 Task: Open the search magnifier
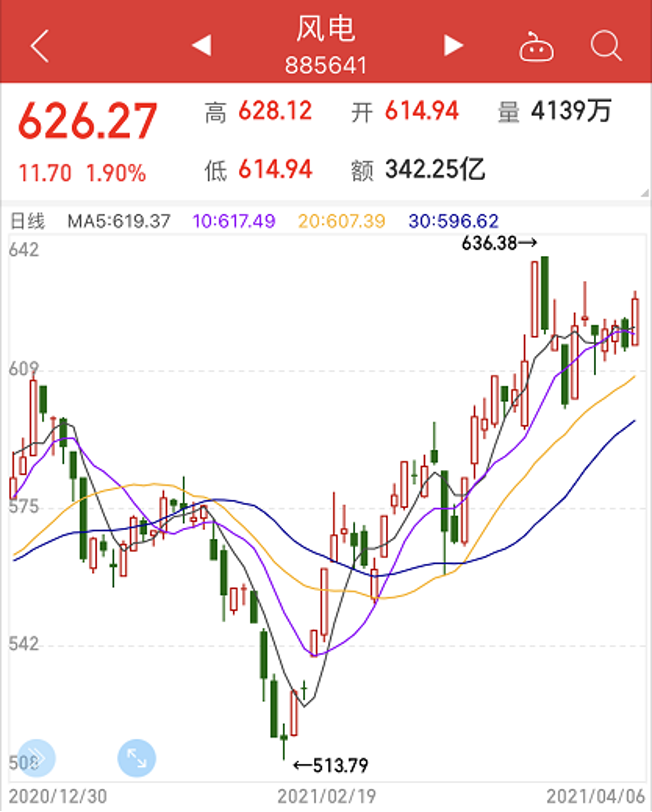click(606, 46)
